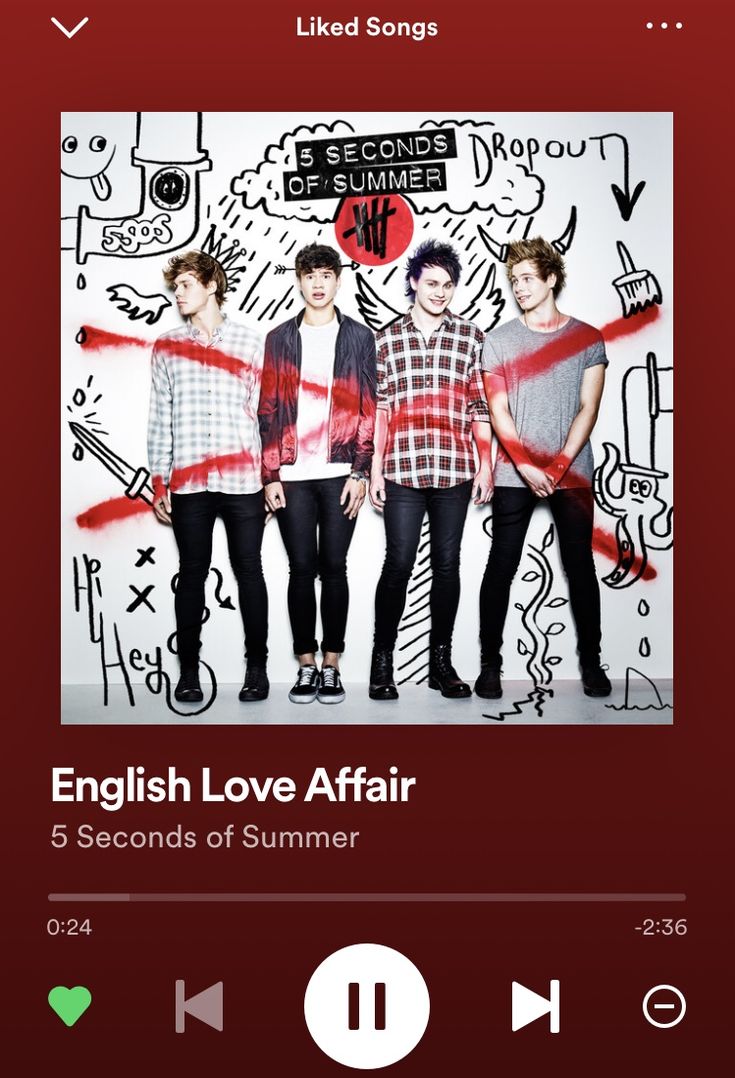
Task: Skip to the next track
Action: pyautogui.click(x=535, y=1006)
